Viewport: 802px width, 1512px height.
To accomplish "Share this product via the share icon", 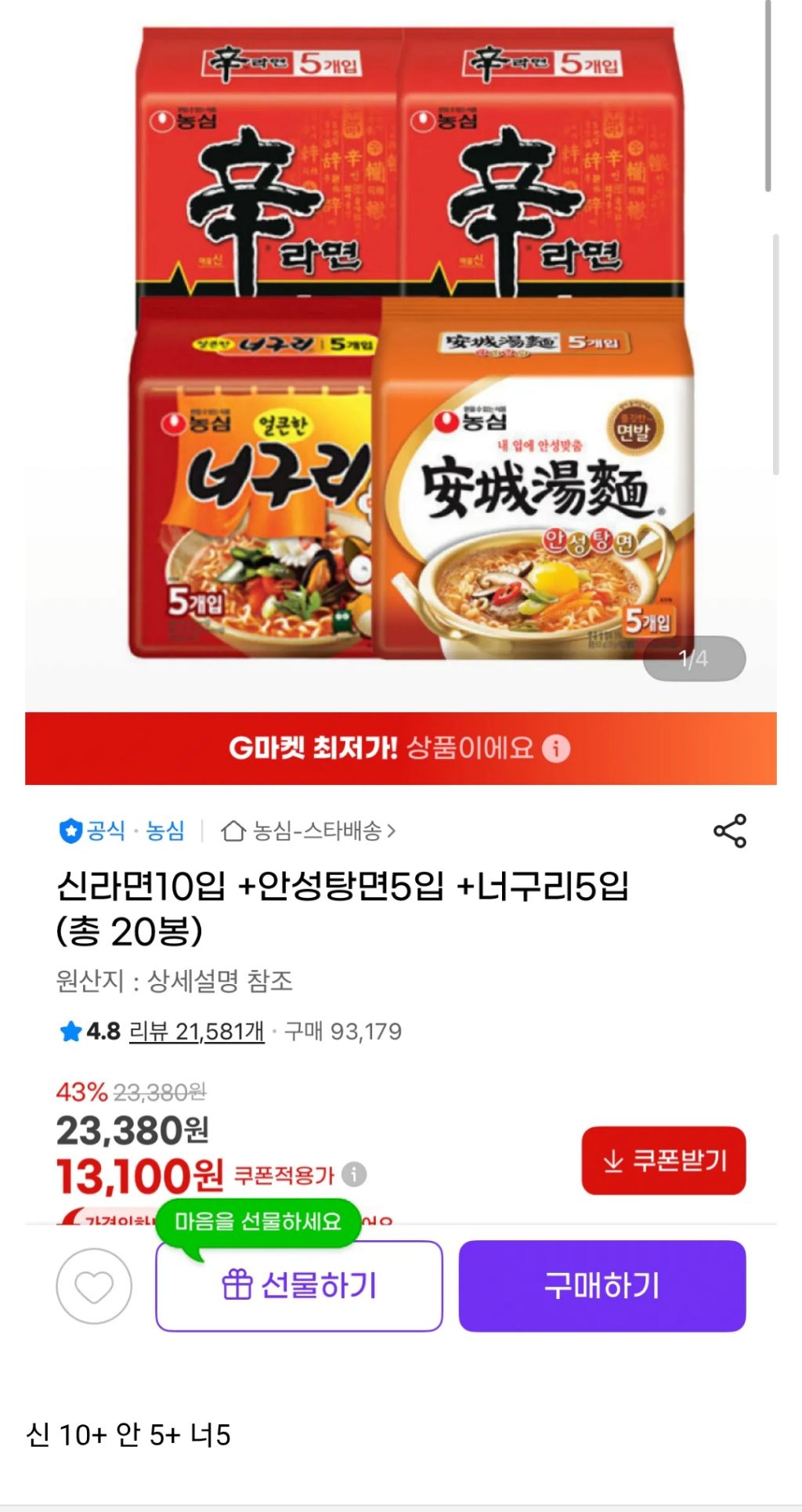I will [x=729, y=830].
